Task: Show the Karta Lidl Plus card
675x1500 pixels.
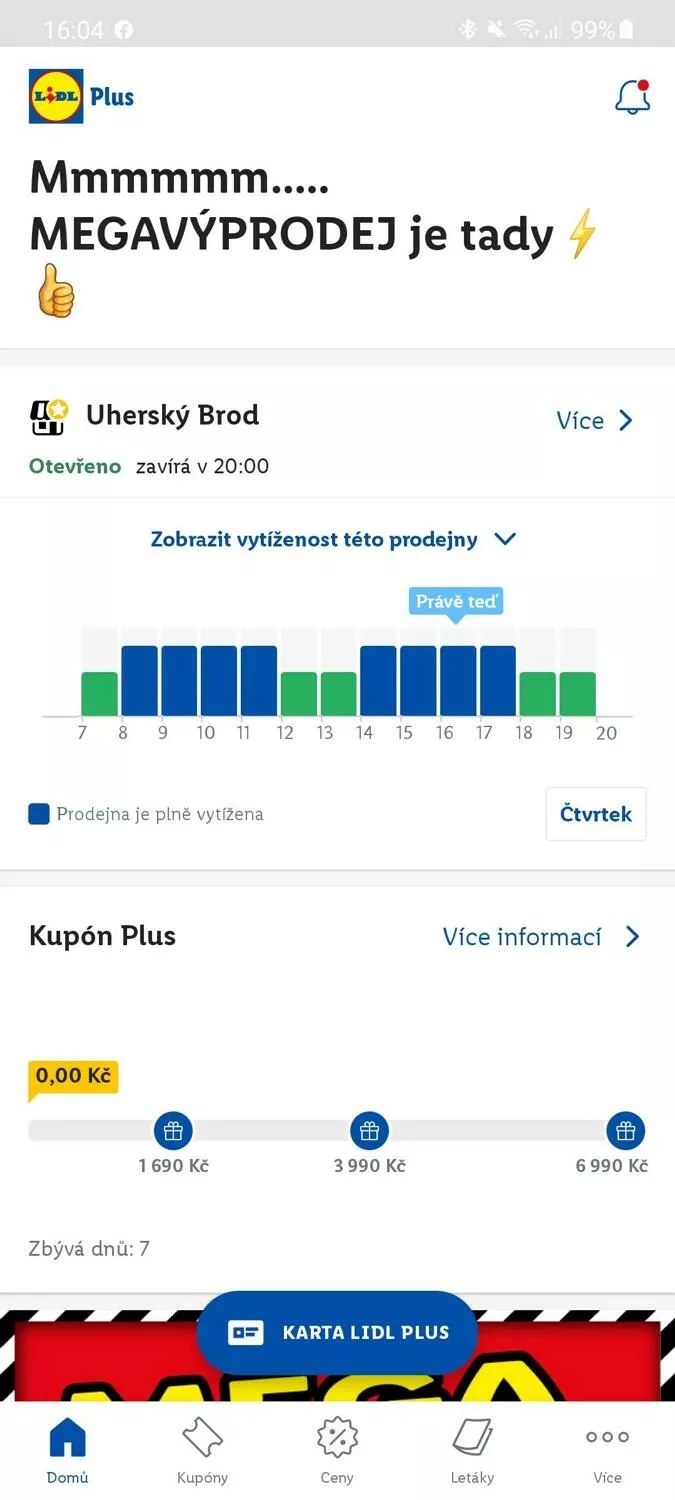Action: (x=337, y=1332)
